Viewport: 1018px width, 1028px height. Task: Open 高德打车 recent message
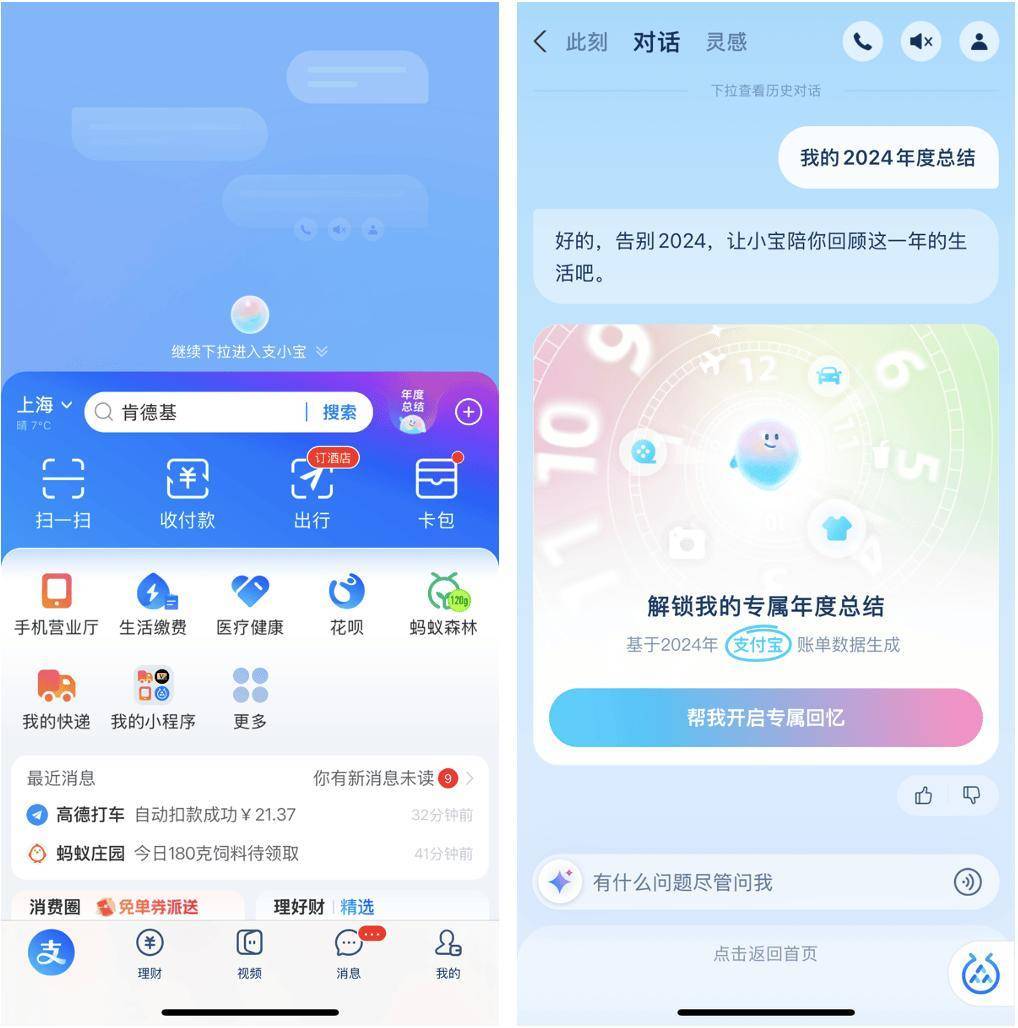(x=250, y=815)
